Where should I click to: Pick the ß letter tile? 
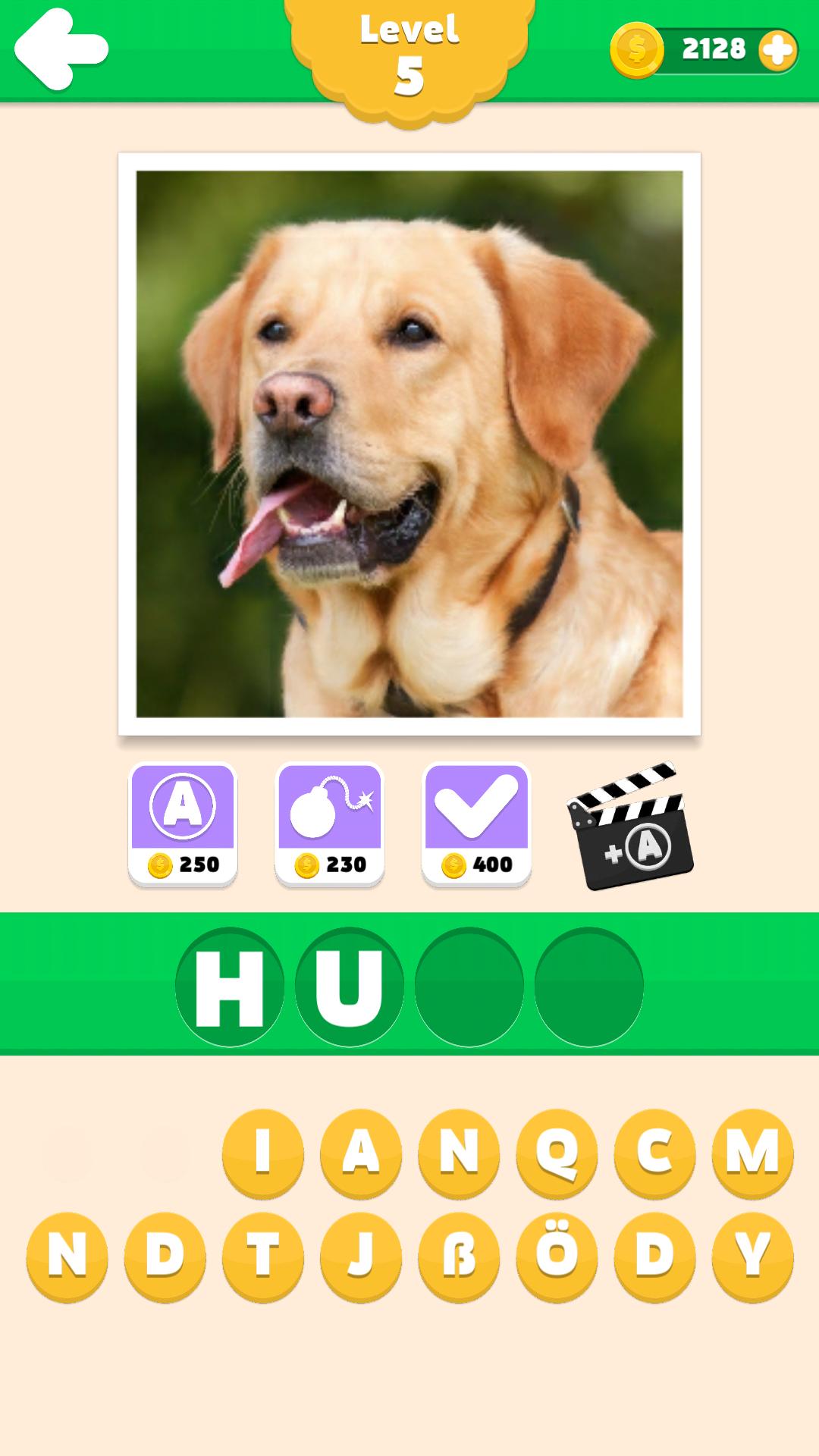point(459,1256)
